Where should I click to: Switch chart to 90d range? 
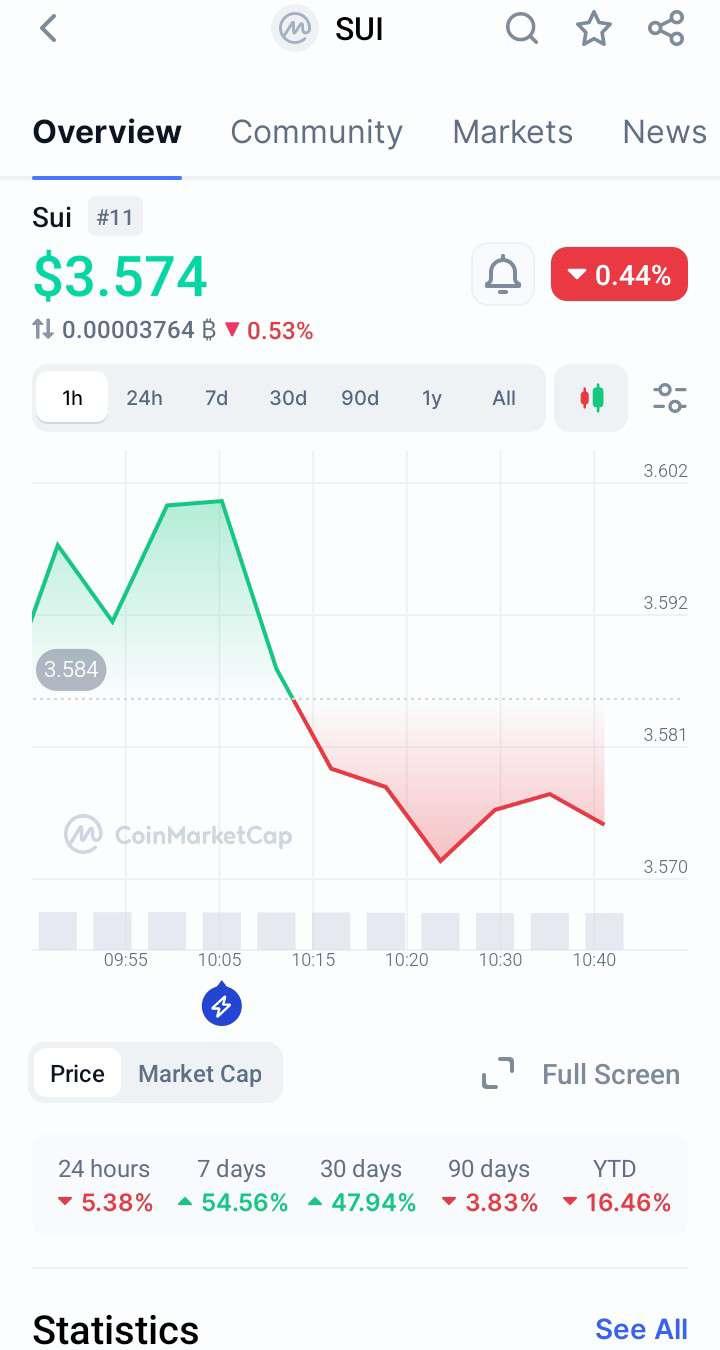pyautogui.click(x=360, y=398)
